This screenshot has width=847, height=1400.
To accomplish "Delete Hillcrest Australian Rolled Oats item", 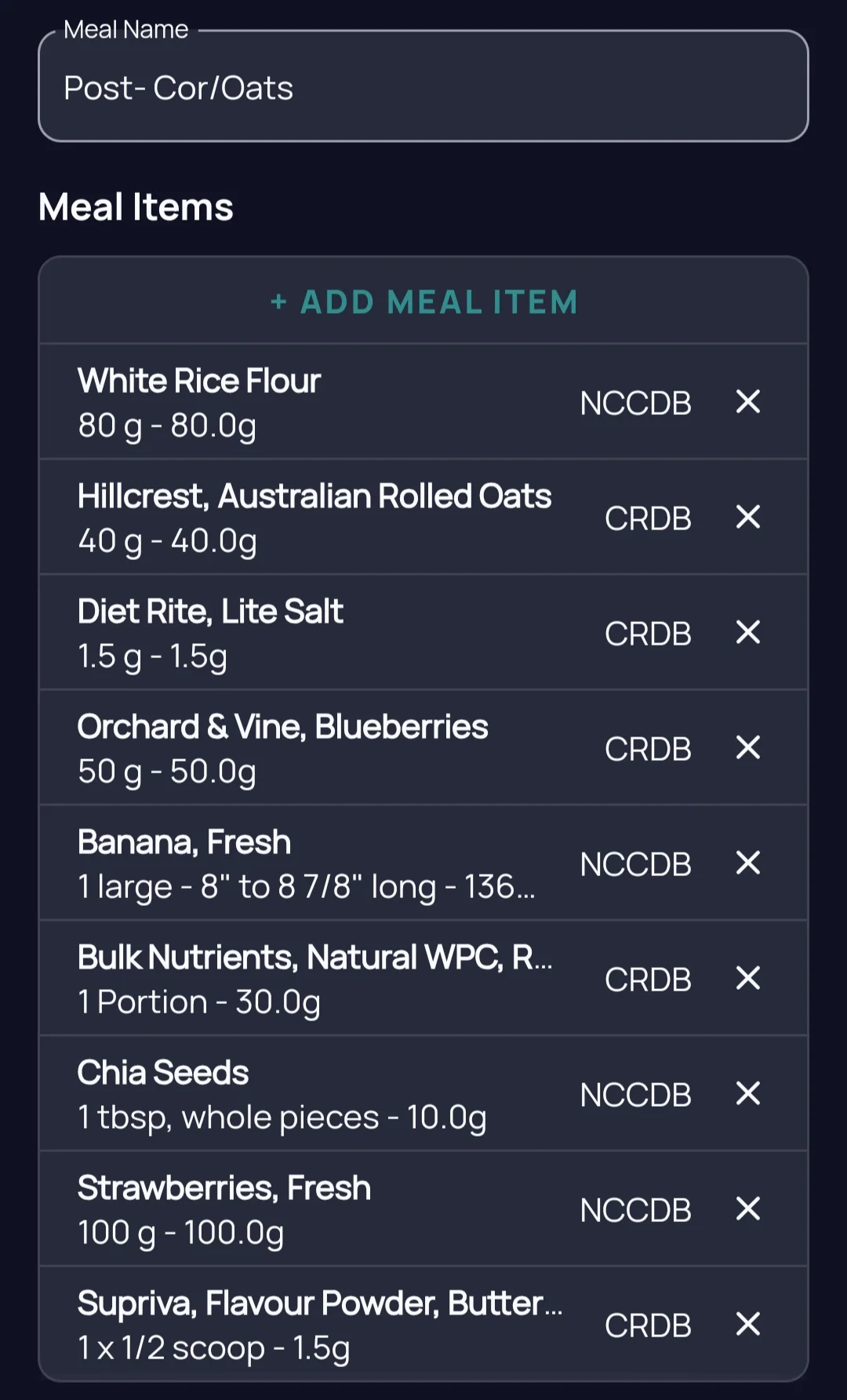I will coord(748,517).
